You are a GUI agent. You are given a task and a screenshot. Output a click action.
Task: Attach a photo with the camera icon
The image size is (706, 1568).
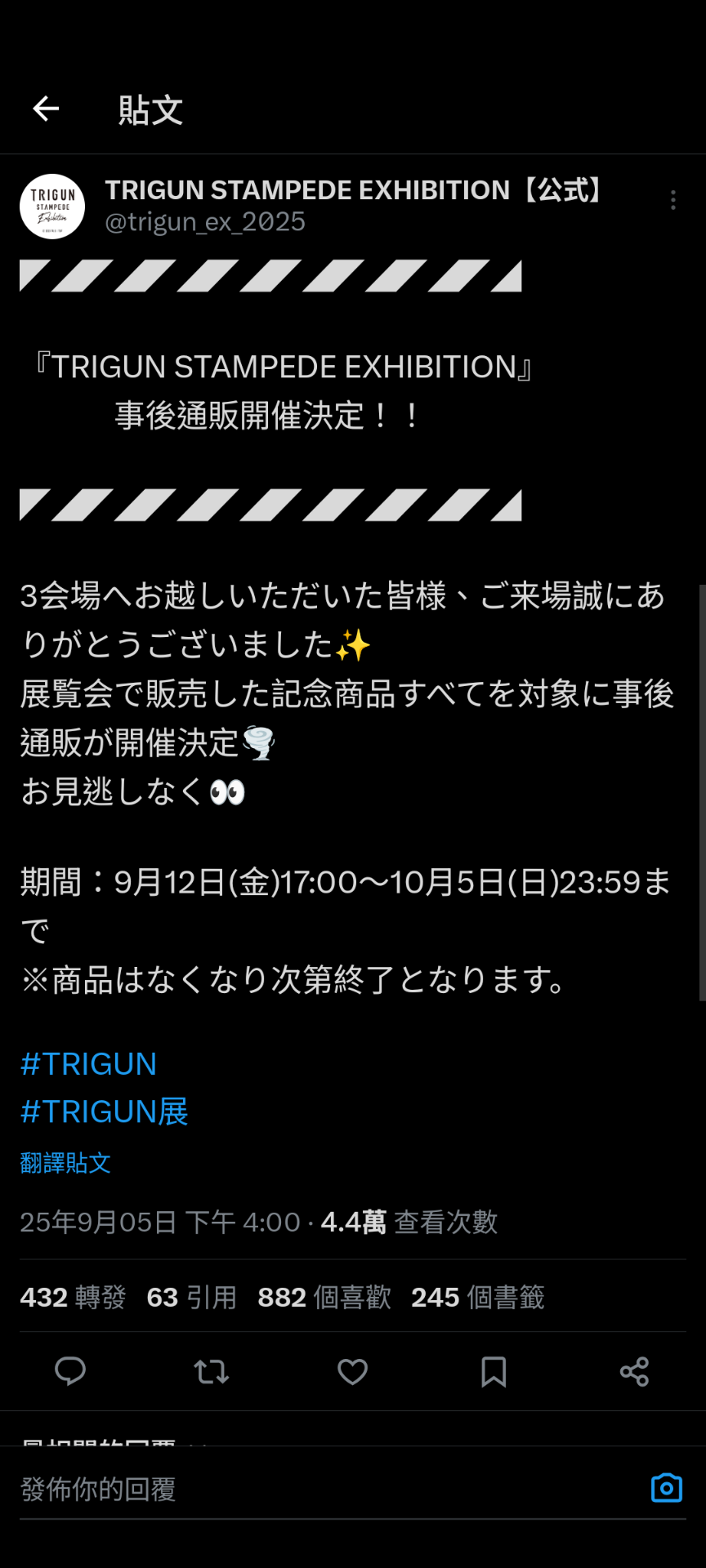667,1488
